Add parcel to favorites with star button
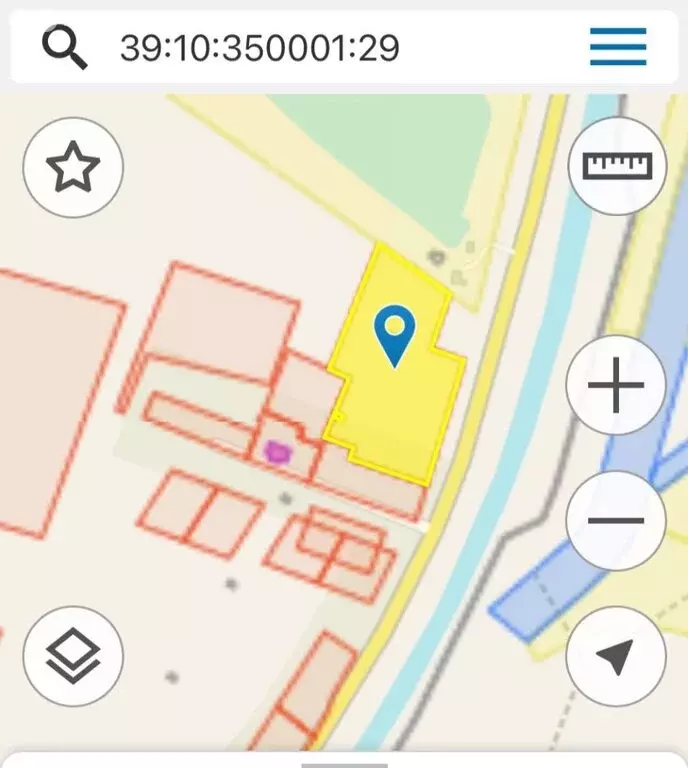Image resolution: width=688 pixels, height=768 pixels. click(x=73, y=168)
